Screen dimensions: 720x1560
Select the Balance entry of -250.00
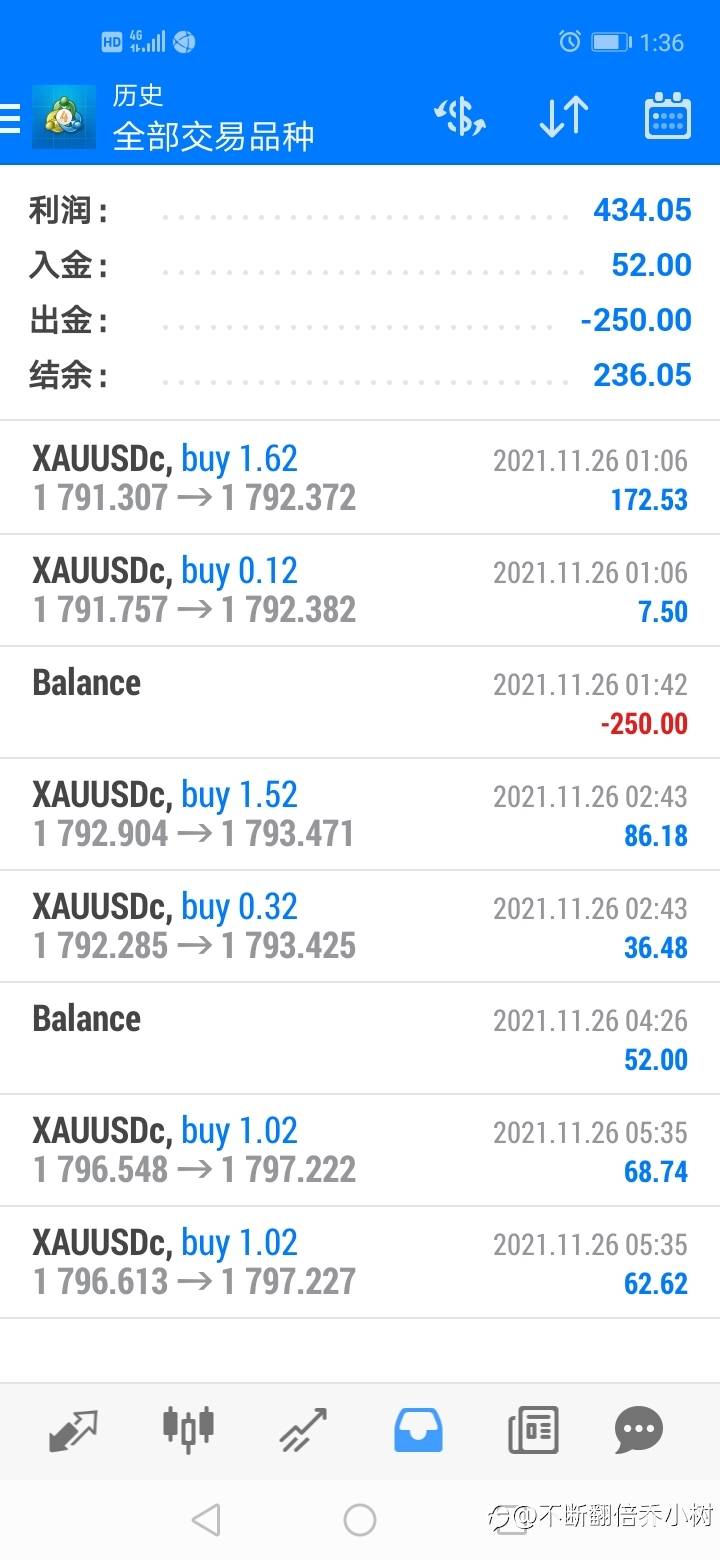click(x=360, y=702)
